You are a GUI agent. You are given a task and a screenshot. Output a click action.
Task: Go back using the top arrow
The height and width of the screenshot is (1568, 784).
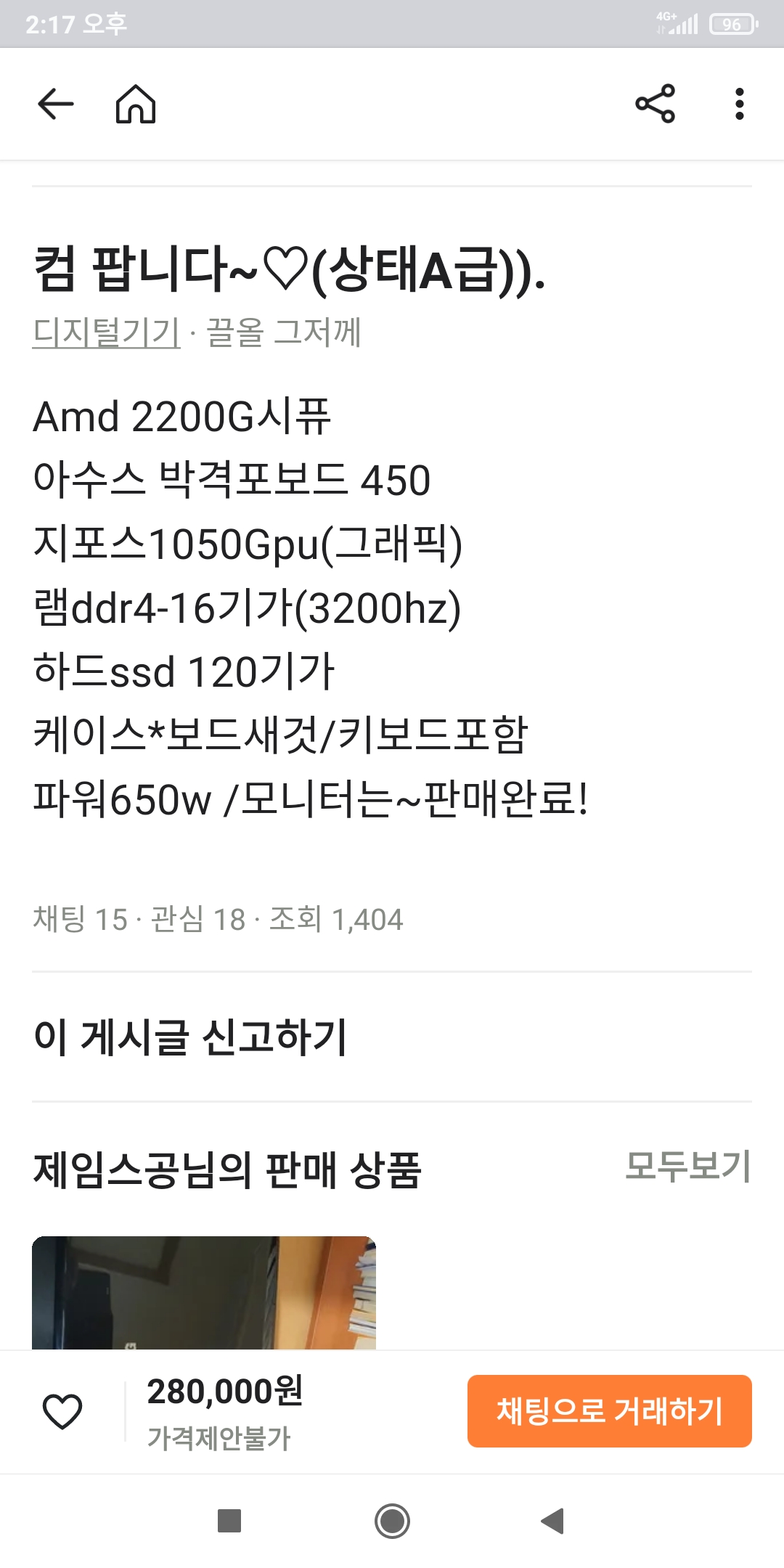point(56,104)
